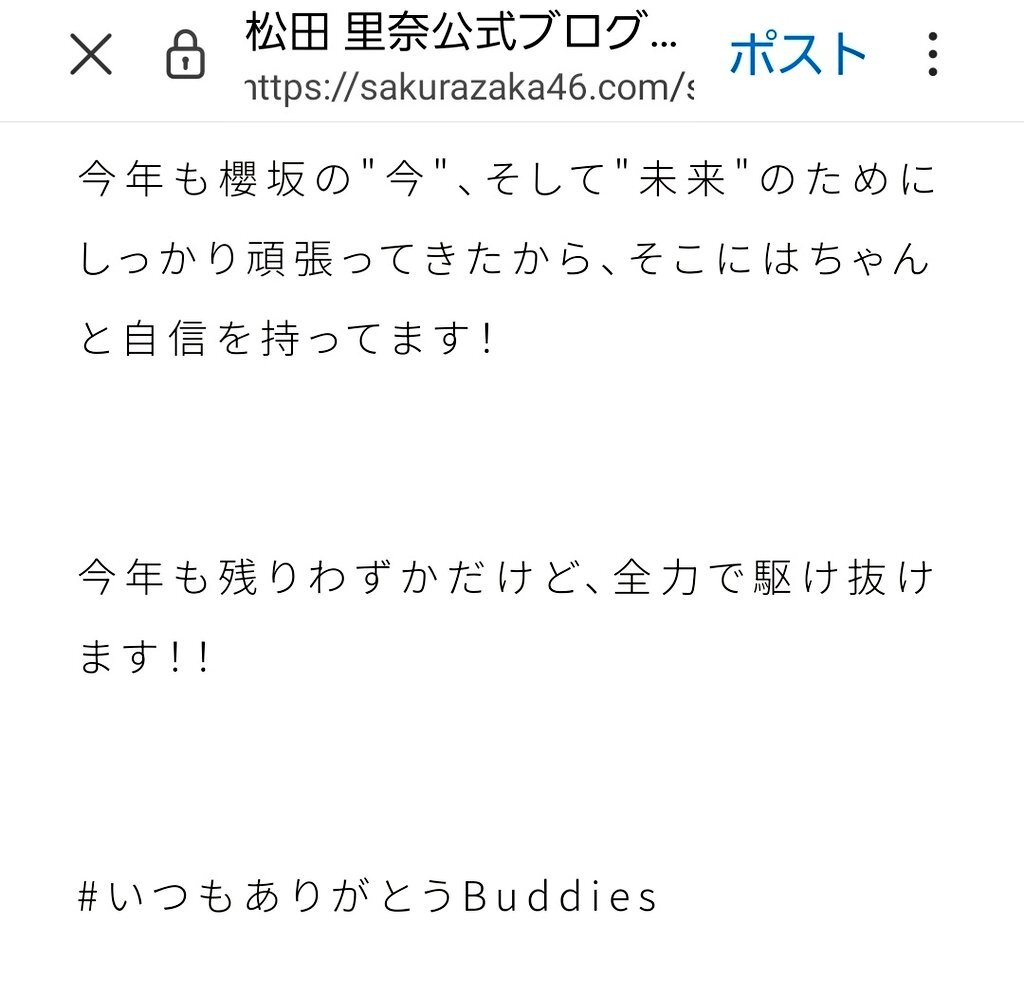This screenshot has height=996, width=1024.
Task: Open the three-dot overflow menu
Action: 933,54
